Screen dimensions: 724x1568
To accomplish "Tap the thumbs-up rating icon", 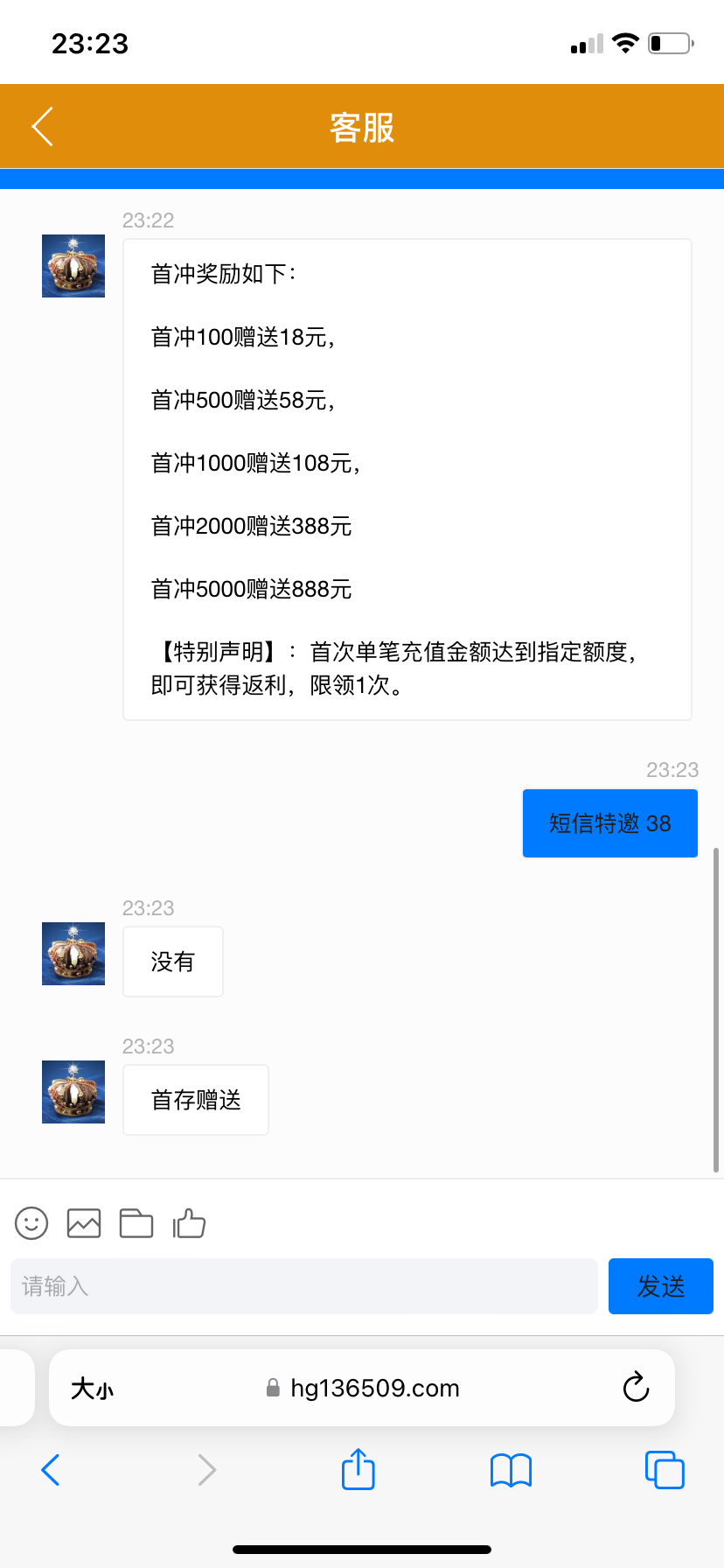I will click(x=189, y=1223).
